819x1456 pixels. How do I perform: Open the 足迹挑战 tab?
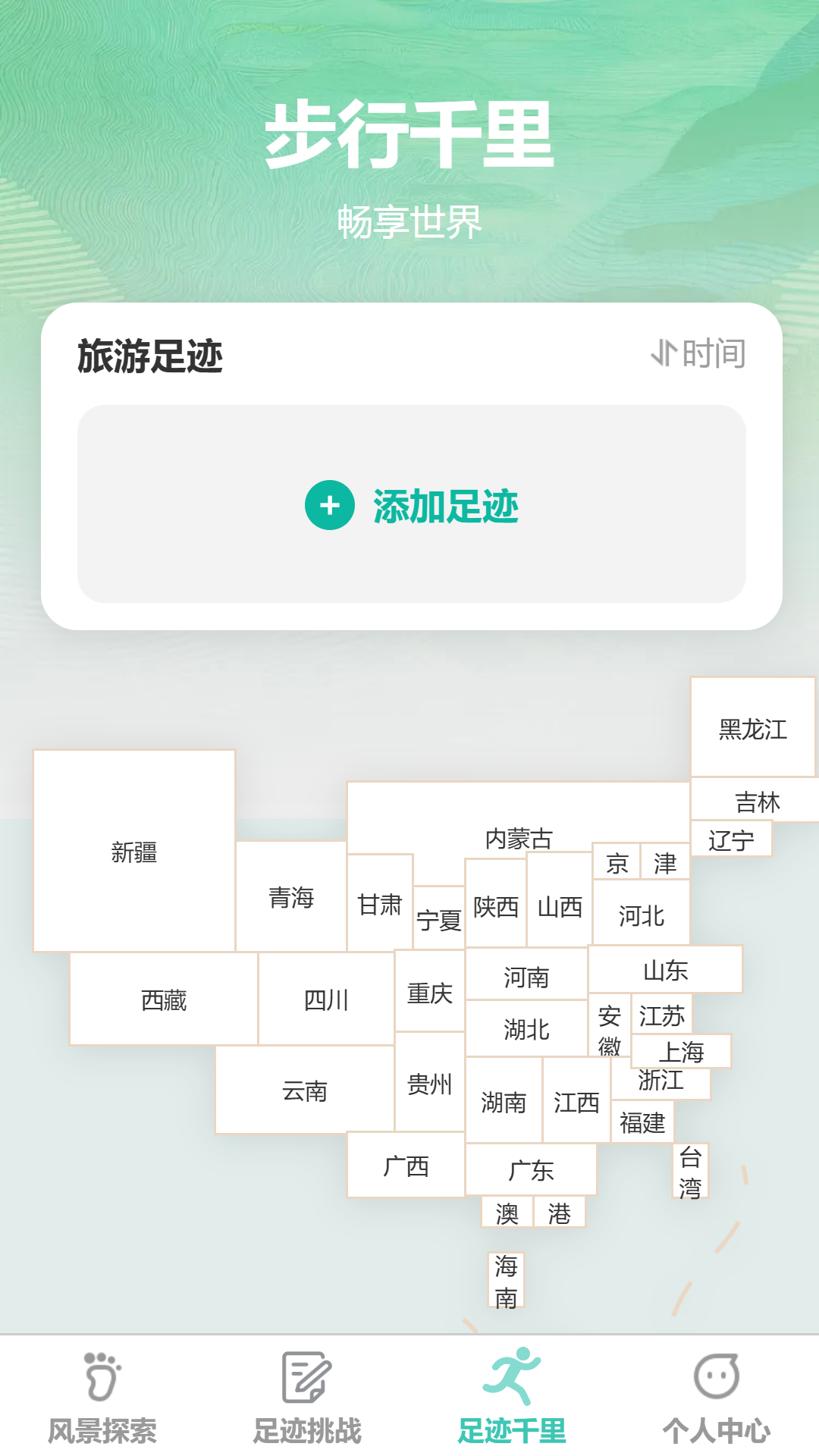307,1397
